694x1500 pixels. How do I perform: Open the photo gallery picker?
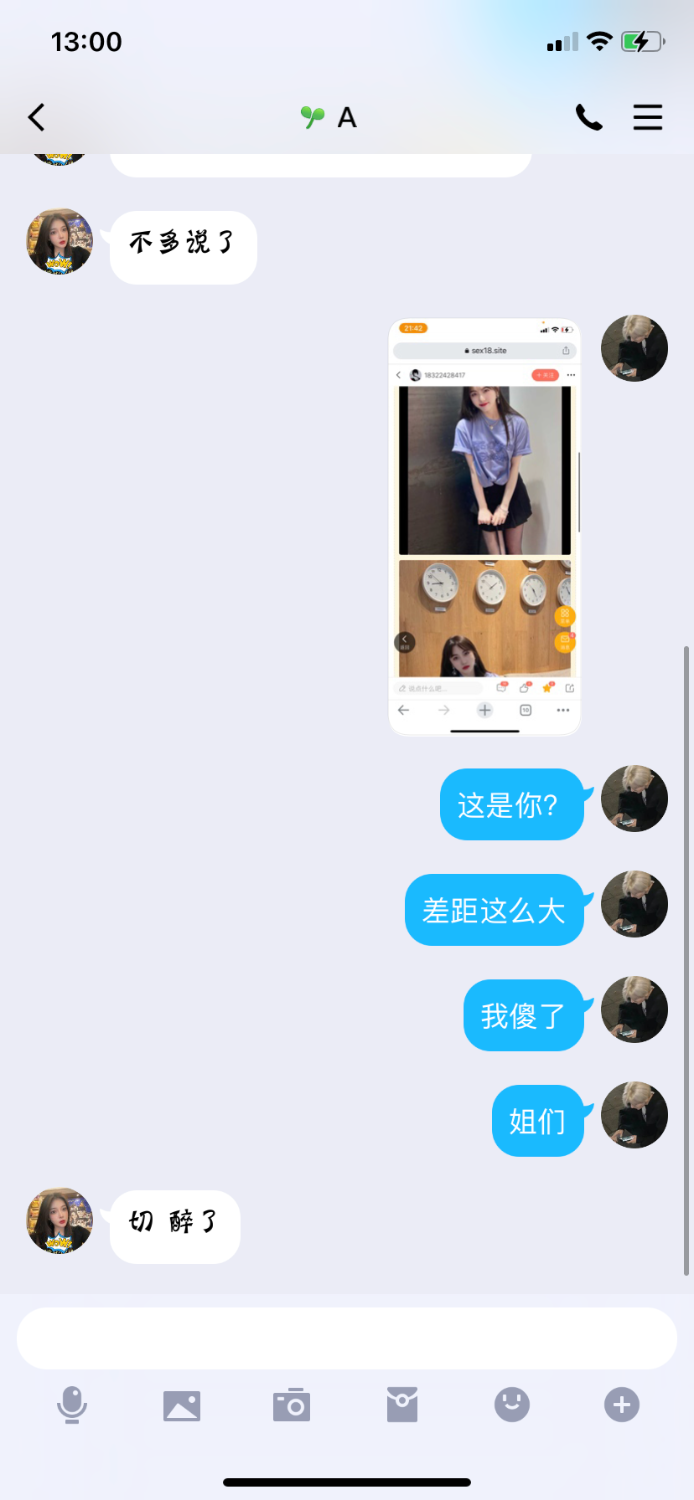click(x=182, y=1405)
